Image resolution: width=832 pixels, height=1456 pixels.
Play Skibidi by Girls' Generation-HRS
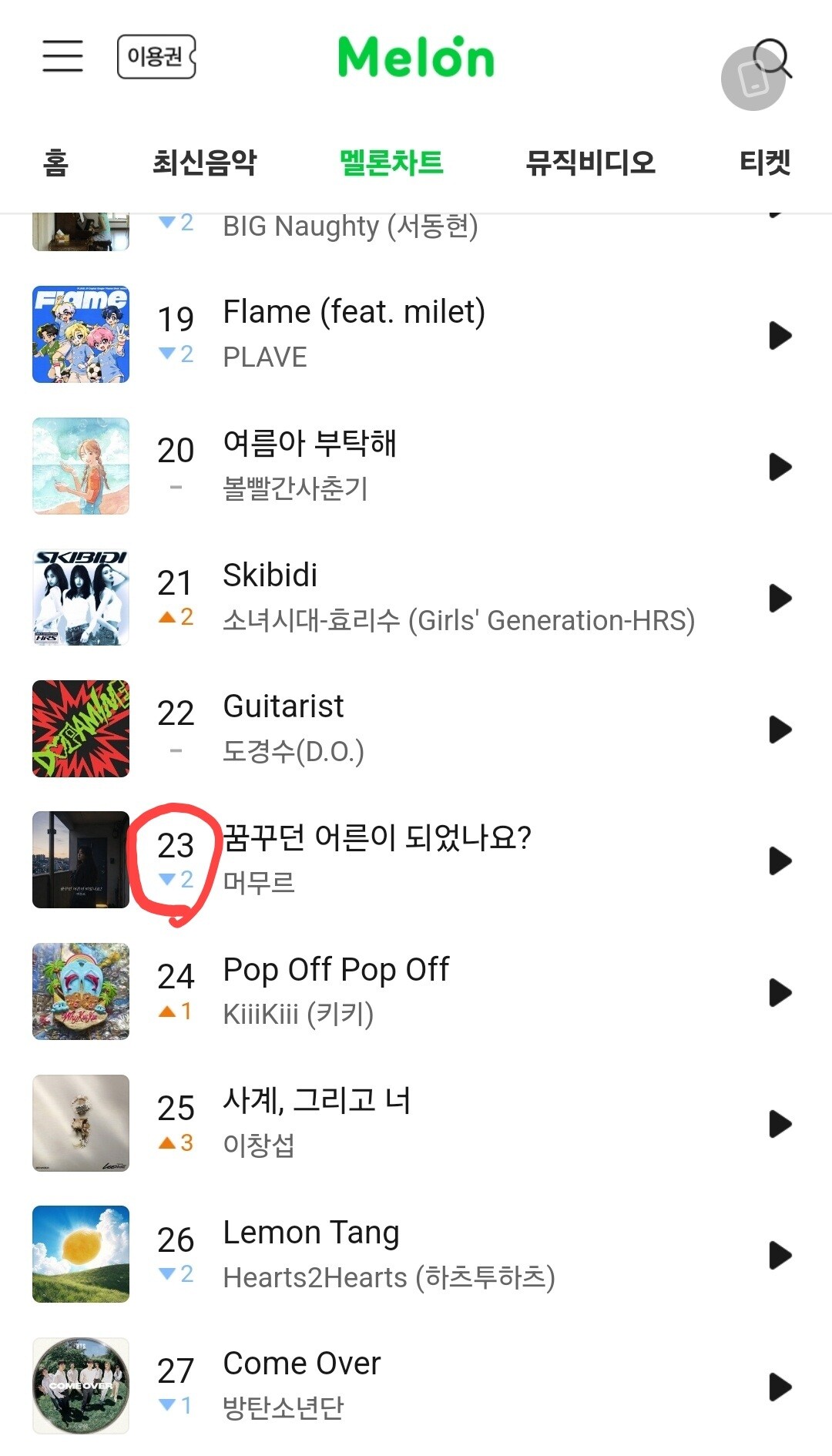coord(780,598)
